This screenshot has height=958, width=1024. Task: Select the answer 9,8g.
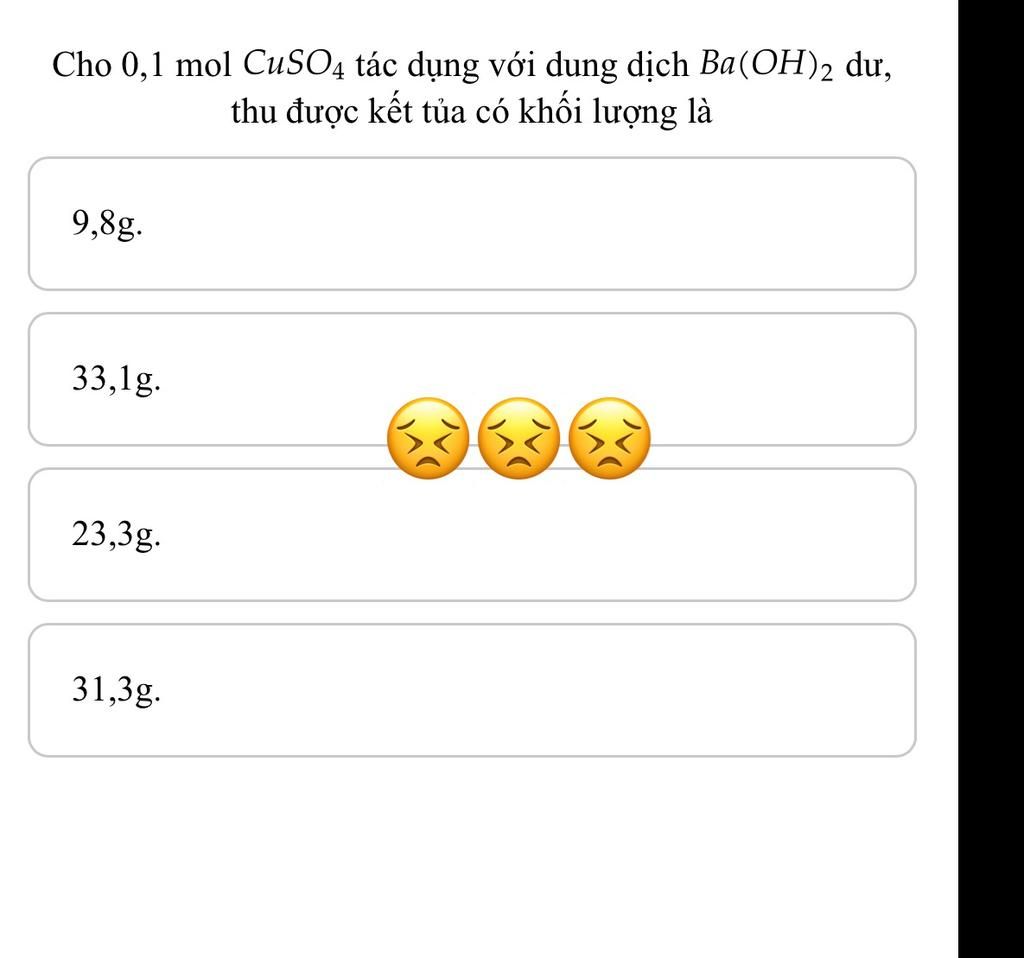tap(472, 223)
